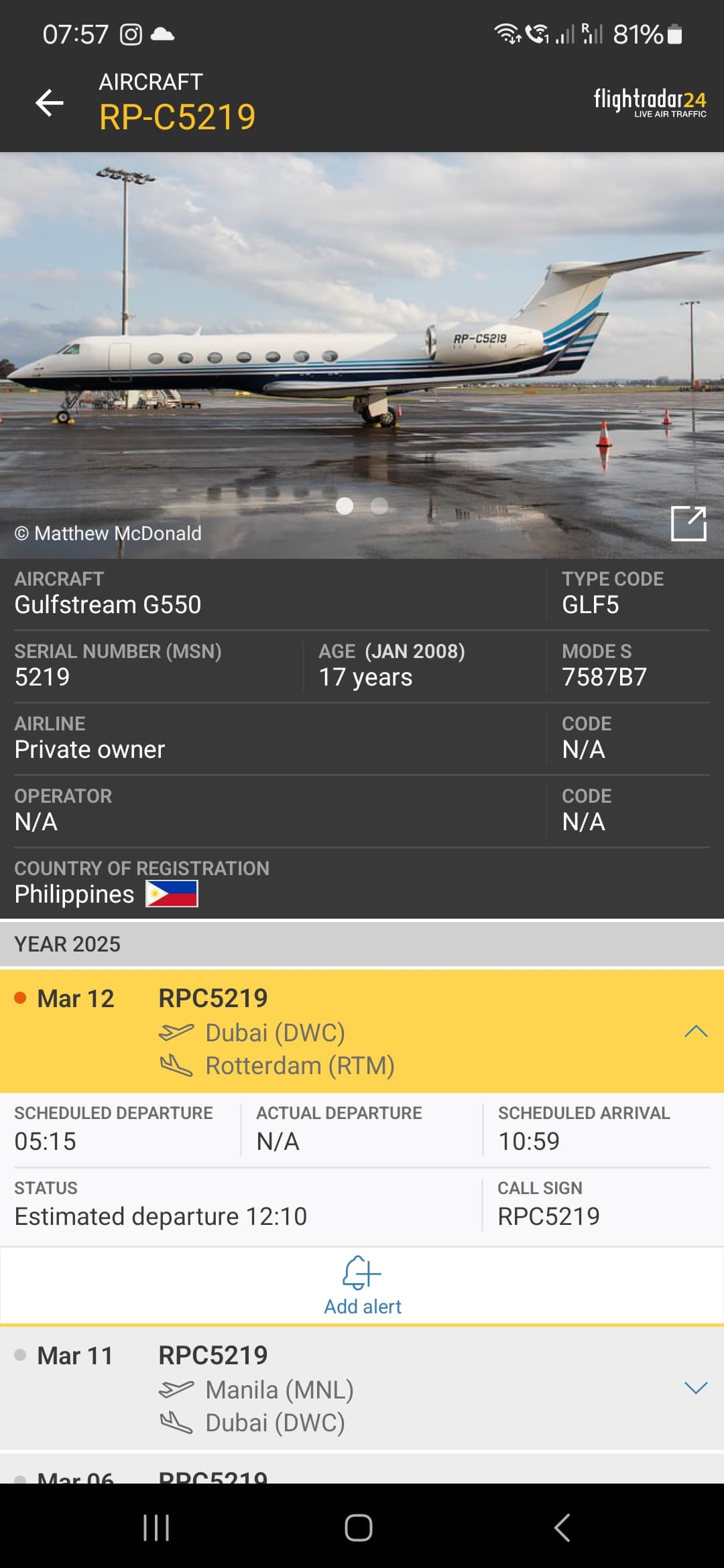
Task: Show the second aircraft photo via page dot
Action: point(379,506)
